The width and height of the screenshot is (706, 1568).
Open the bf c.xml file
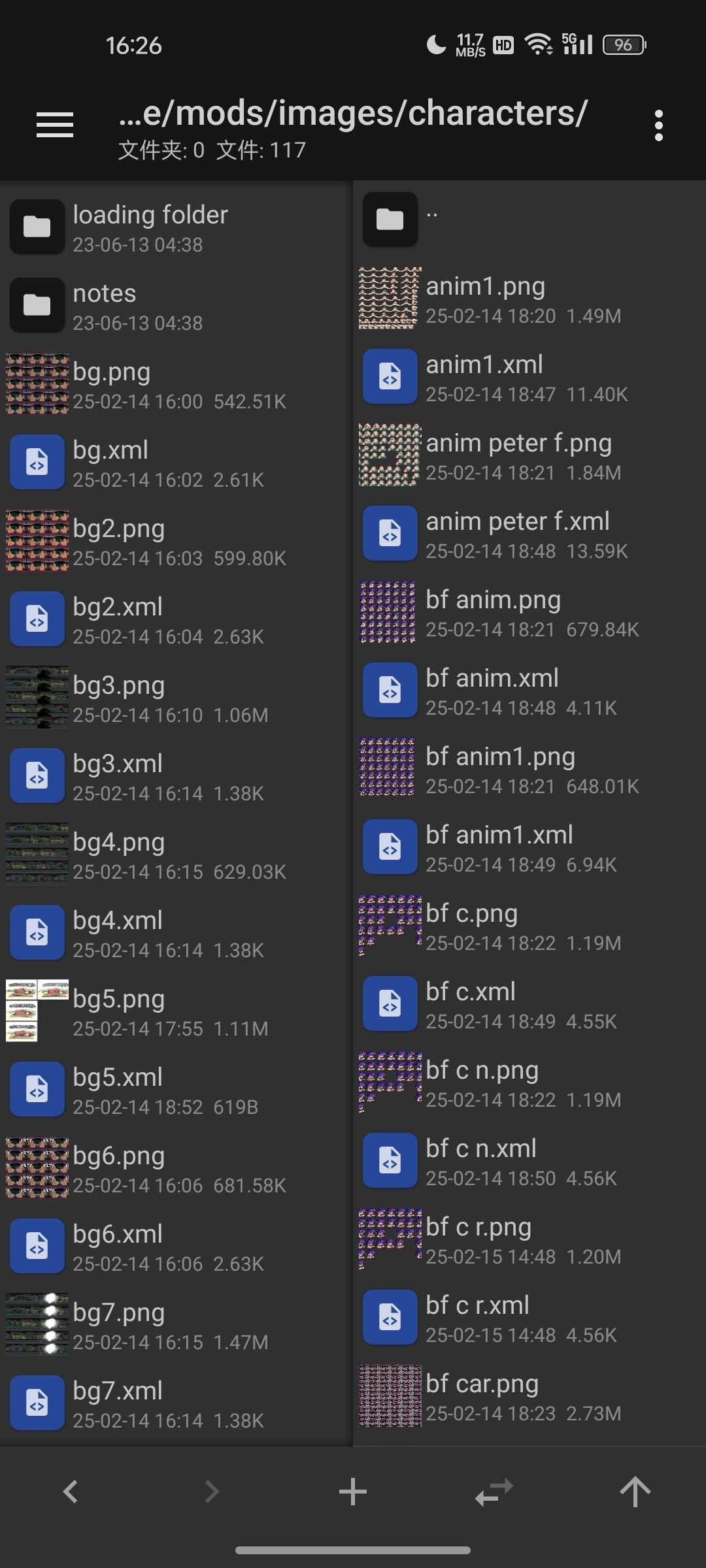(529, 1004)
